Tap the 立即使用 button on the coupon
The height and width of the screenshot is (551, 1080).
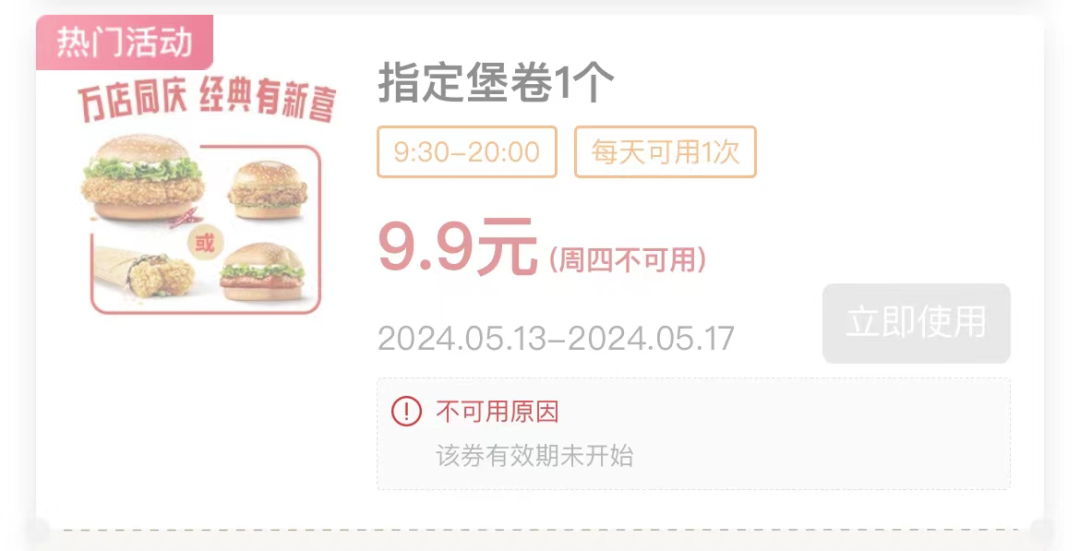(916, 323)
